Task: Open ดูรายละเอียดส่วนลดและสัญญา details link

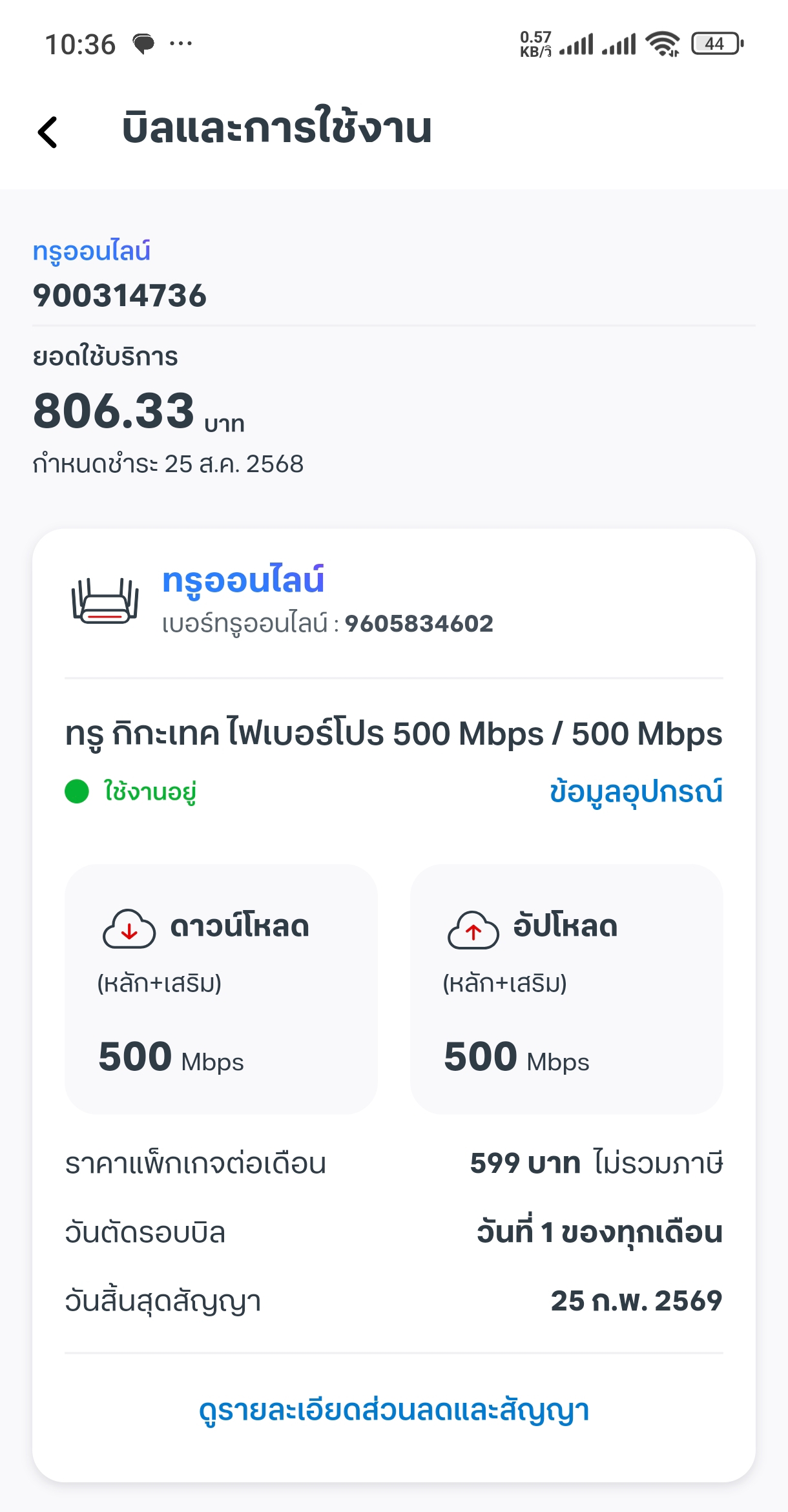Action: [x=394, y=1410]
